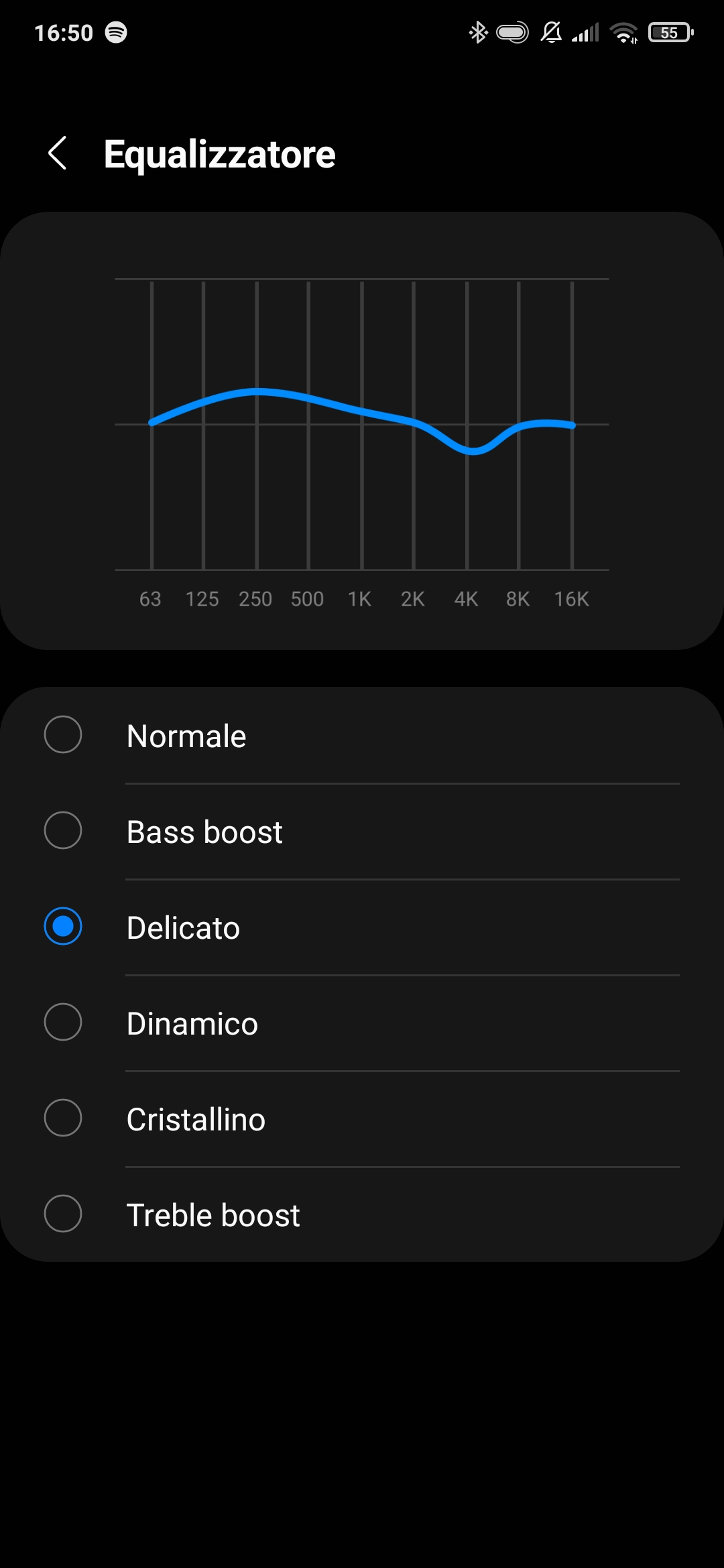Choose the Bass boost preset
The image size is (724, 1568).
coord(63,831)
